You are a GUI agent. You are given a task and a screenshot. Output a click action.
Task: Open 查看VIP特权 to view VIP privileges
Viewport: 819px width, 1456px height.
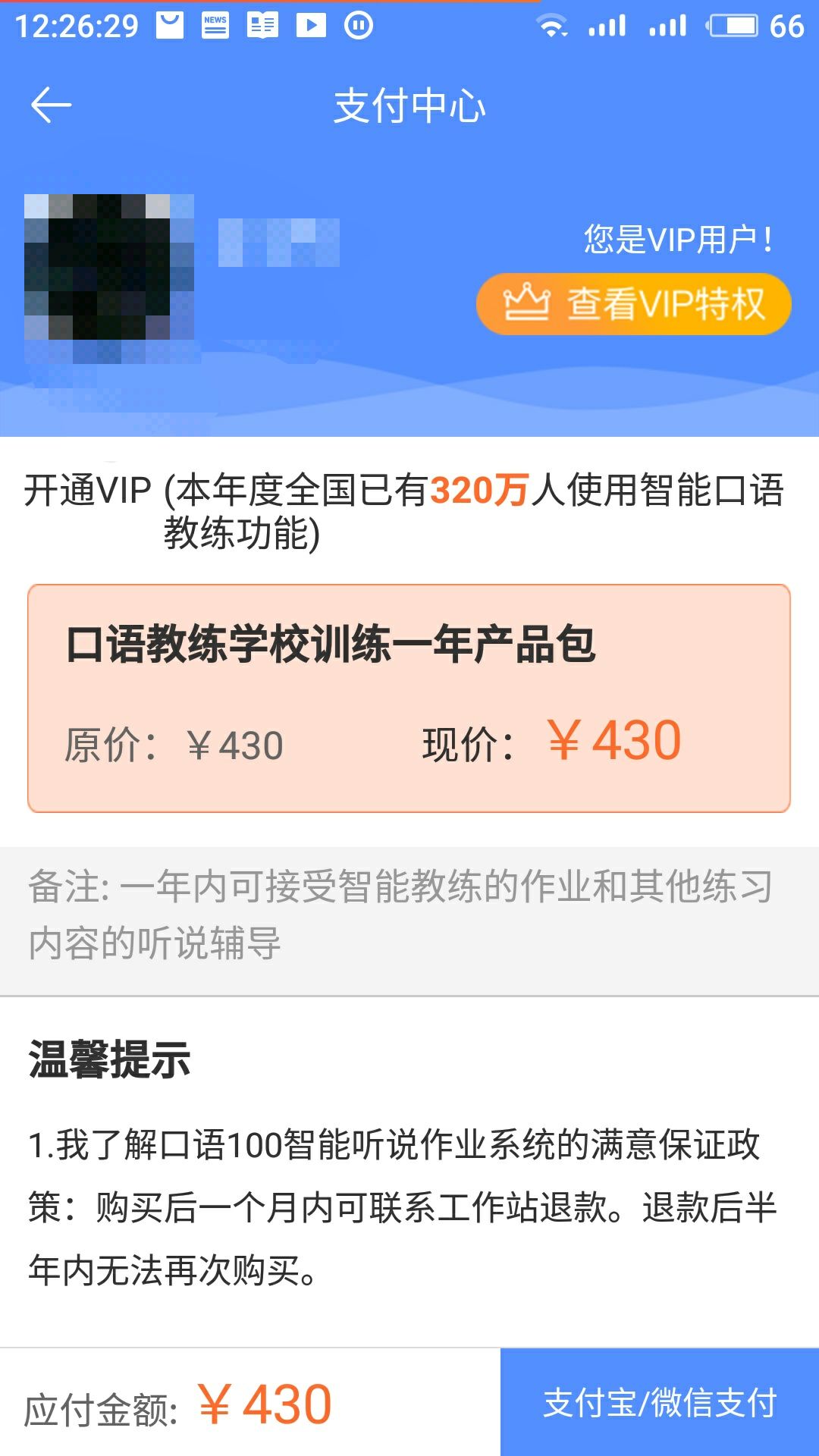634,304
